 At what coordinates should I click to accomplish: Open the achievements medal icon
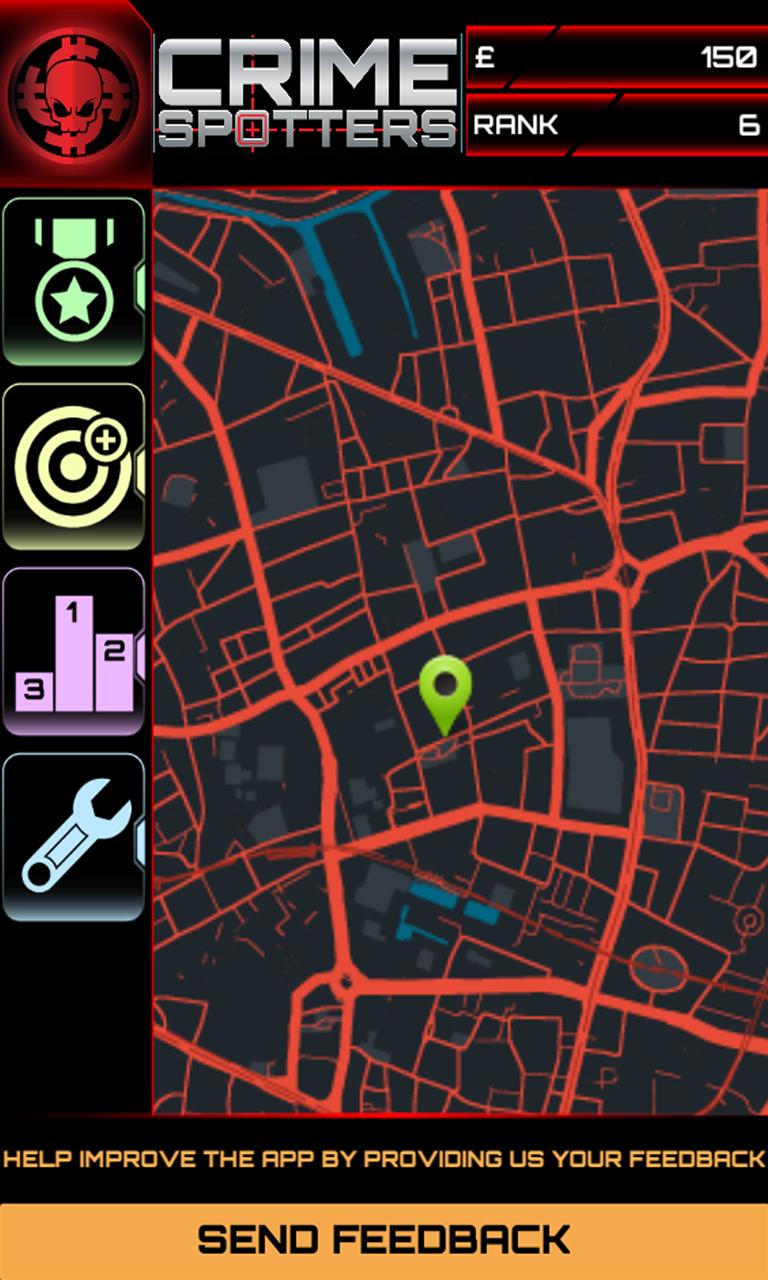pyautogui.click(x=74, y=282)
